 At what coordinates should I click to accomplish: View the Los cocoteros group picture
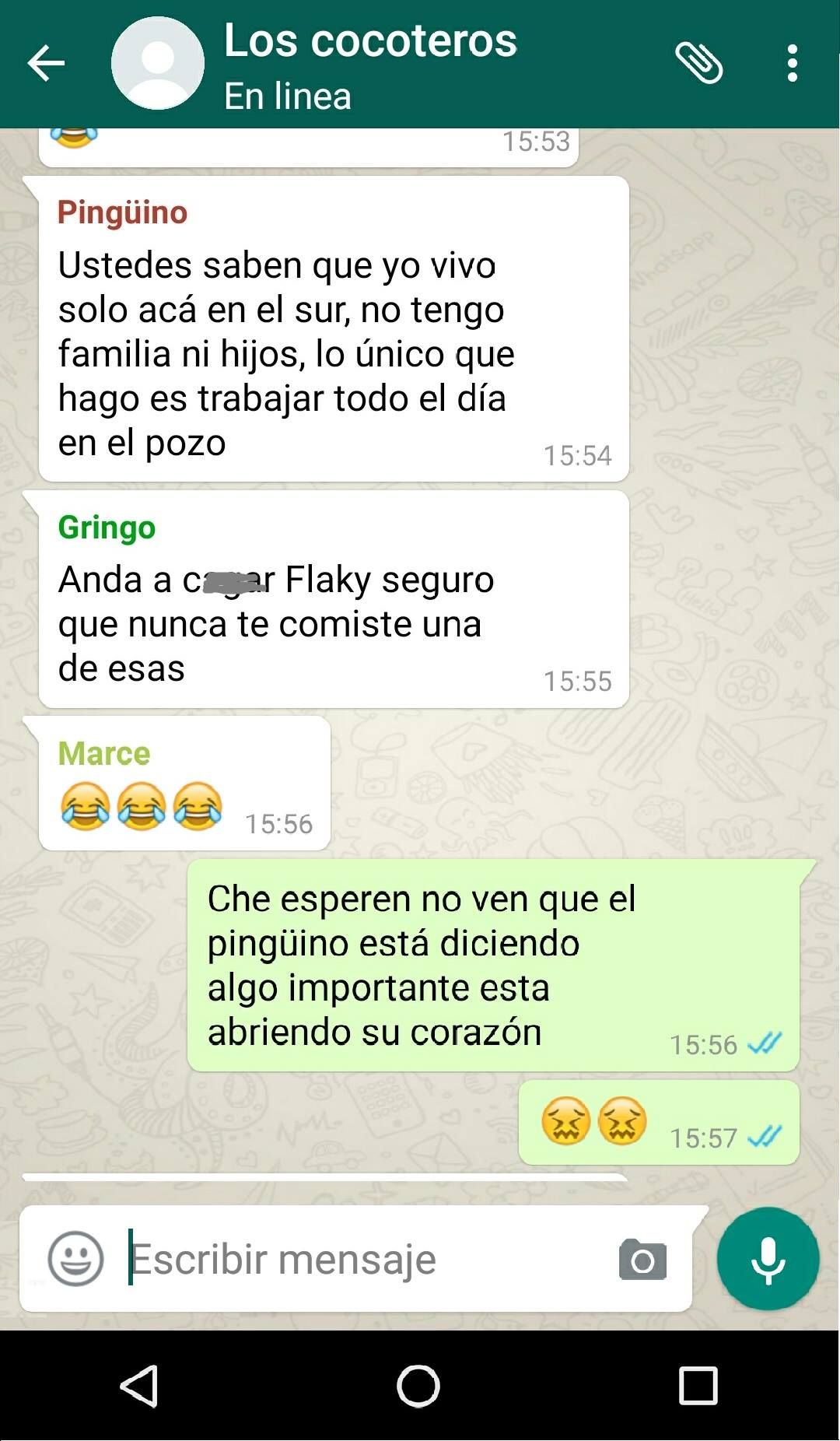(158, 63)
